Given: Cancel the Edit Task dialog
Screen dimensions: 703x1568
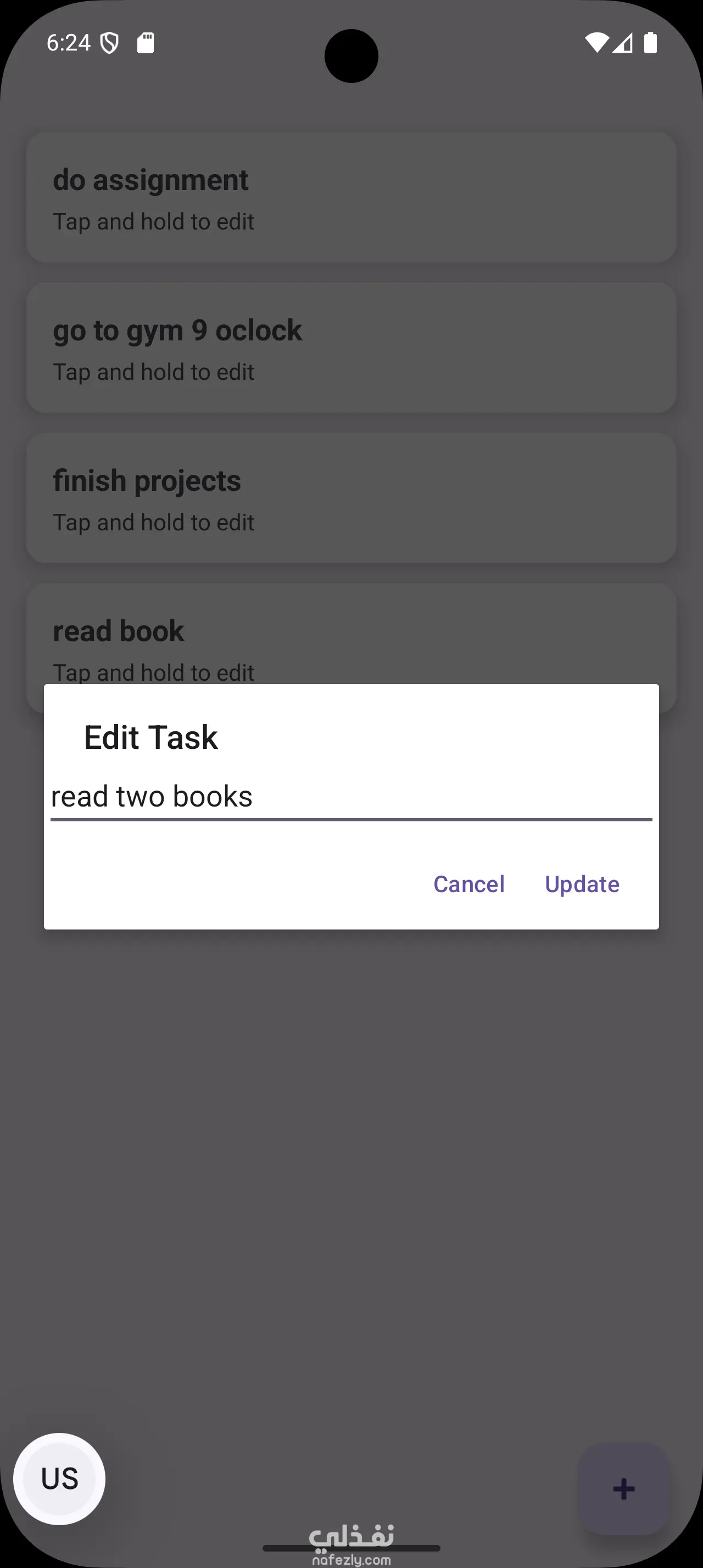Looking at the screenshot, I should coord(468,884).
